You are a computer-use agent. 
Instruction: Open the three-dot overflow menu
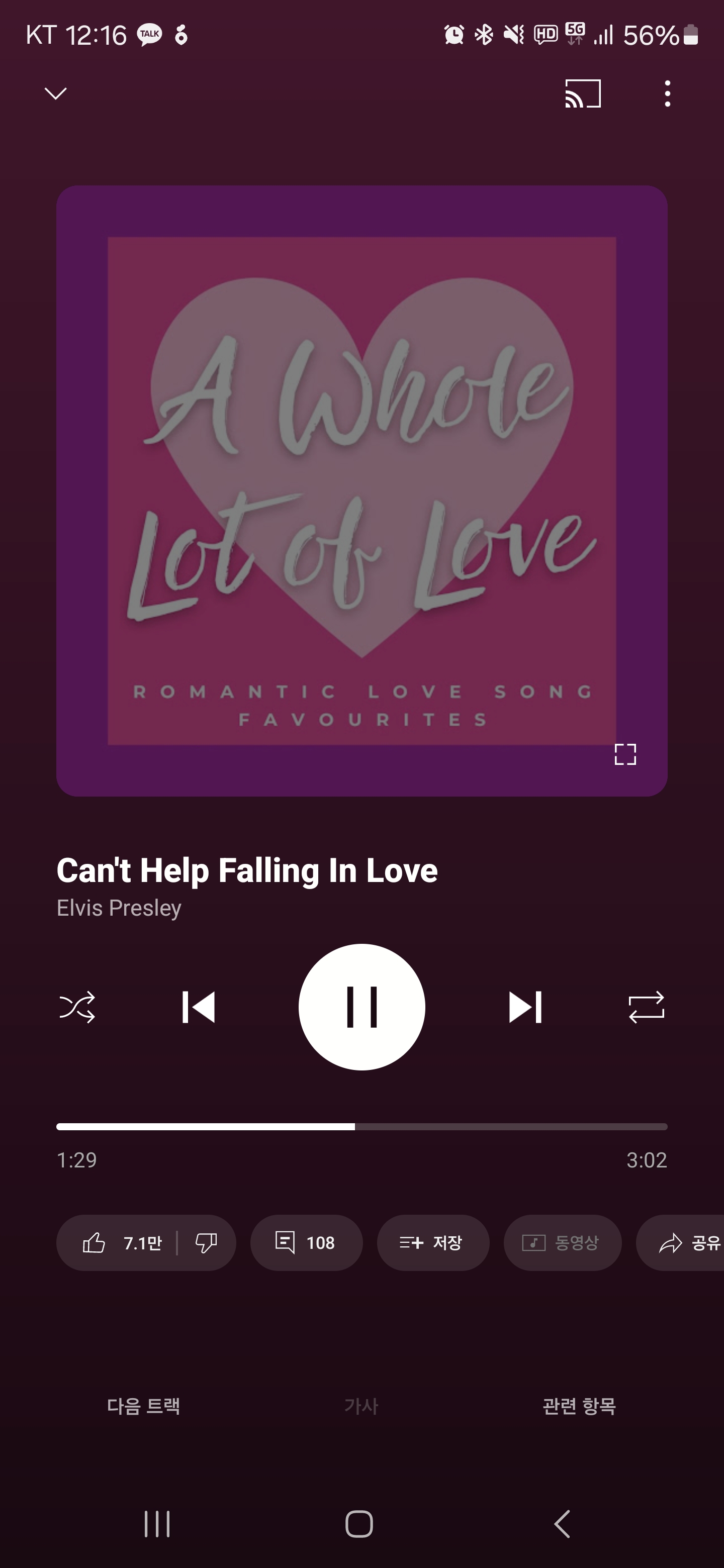tap(667, 94)
